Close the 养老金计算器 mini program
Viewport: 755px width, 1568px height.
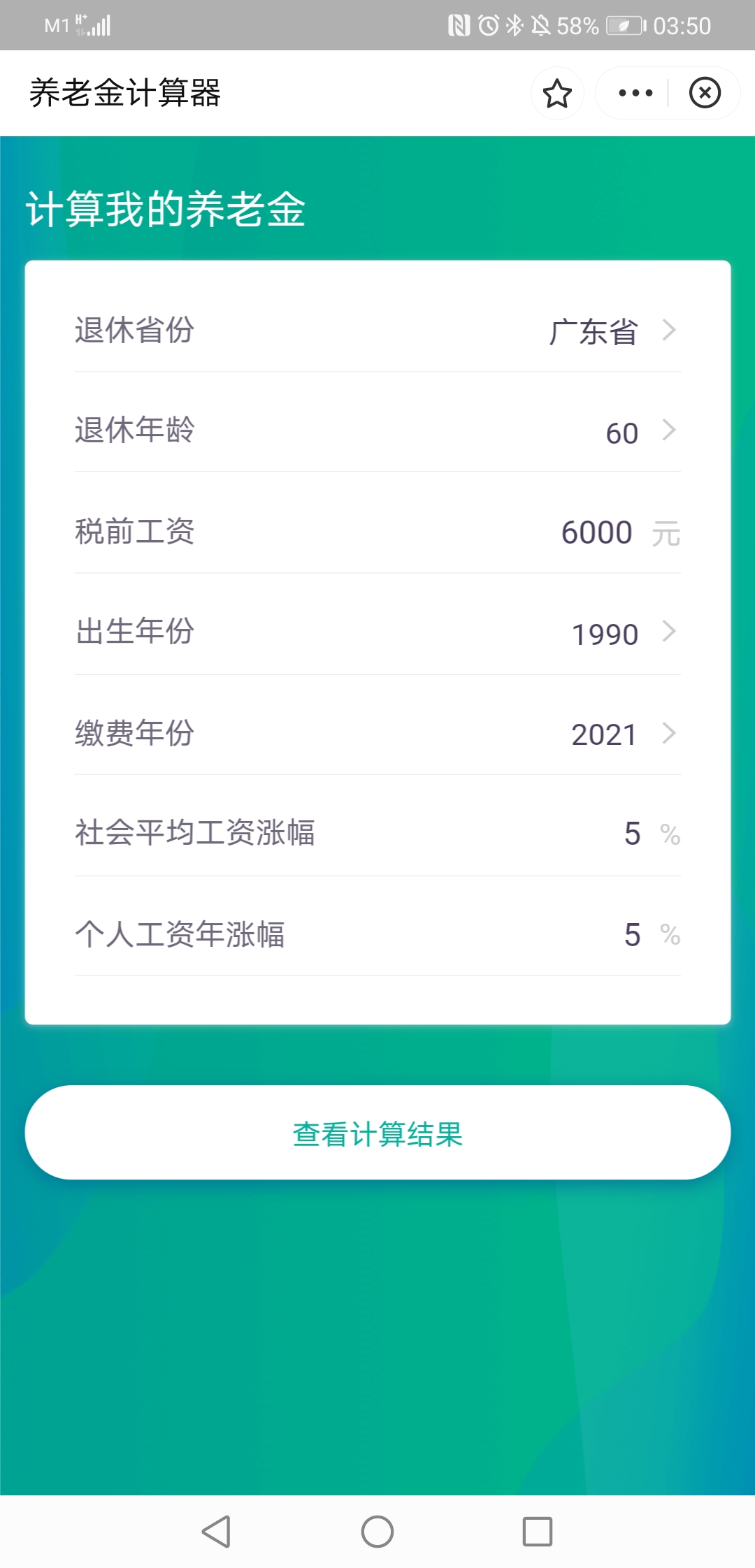tap(705, 93)
